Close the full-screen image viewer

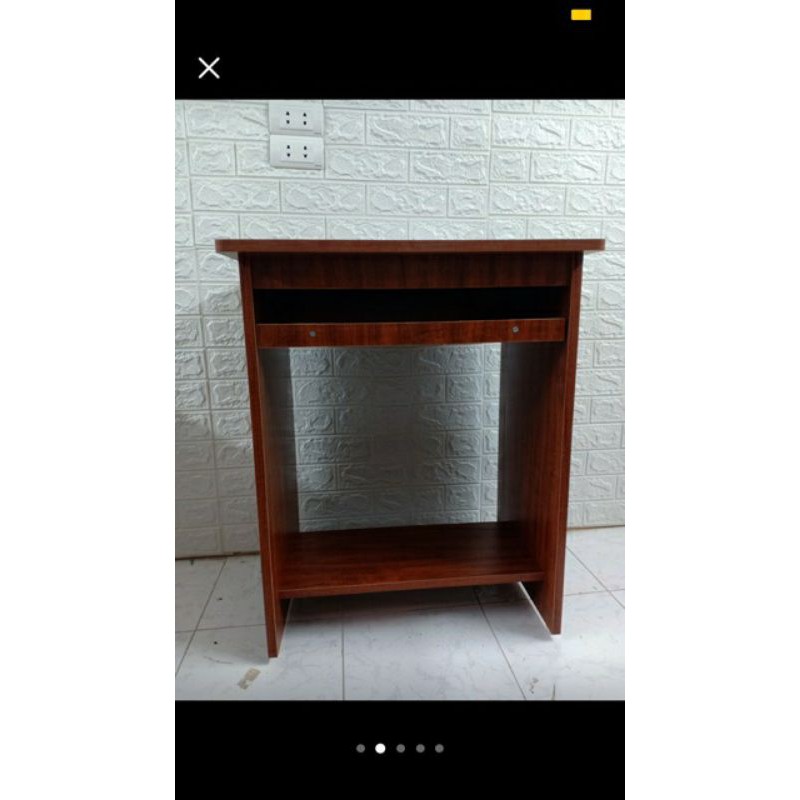[209, 68]
